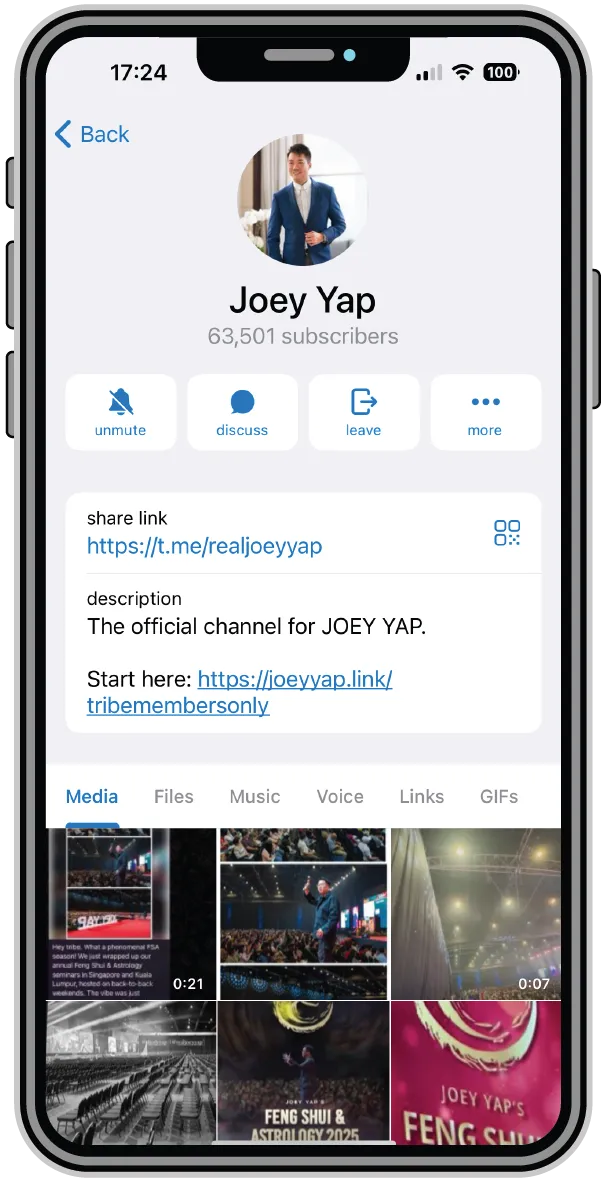Go back to the previous screen

[92, 134]
